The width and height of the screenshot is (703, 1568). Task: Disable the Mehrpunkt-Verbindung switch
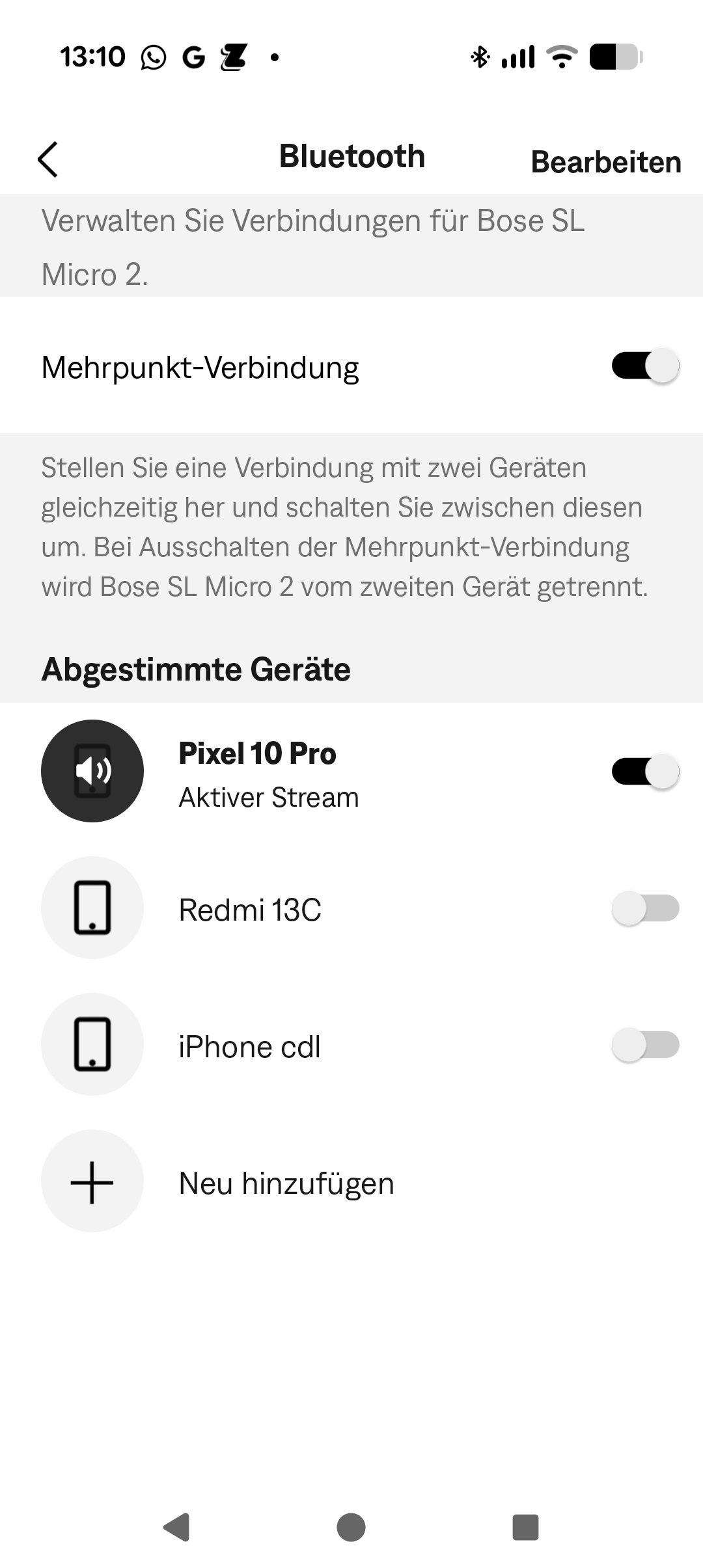(x=644, y=366)
